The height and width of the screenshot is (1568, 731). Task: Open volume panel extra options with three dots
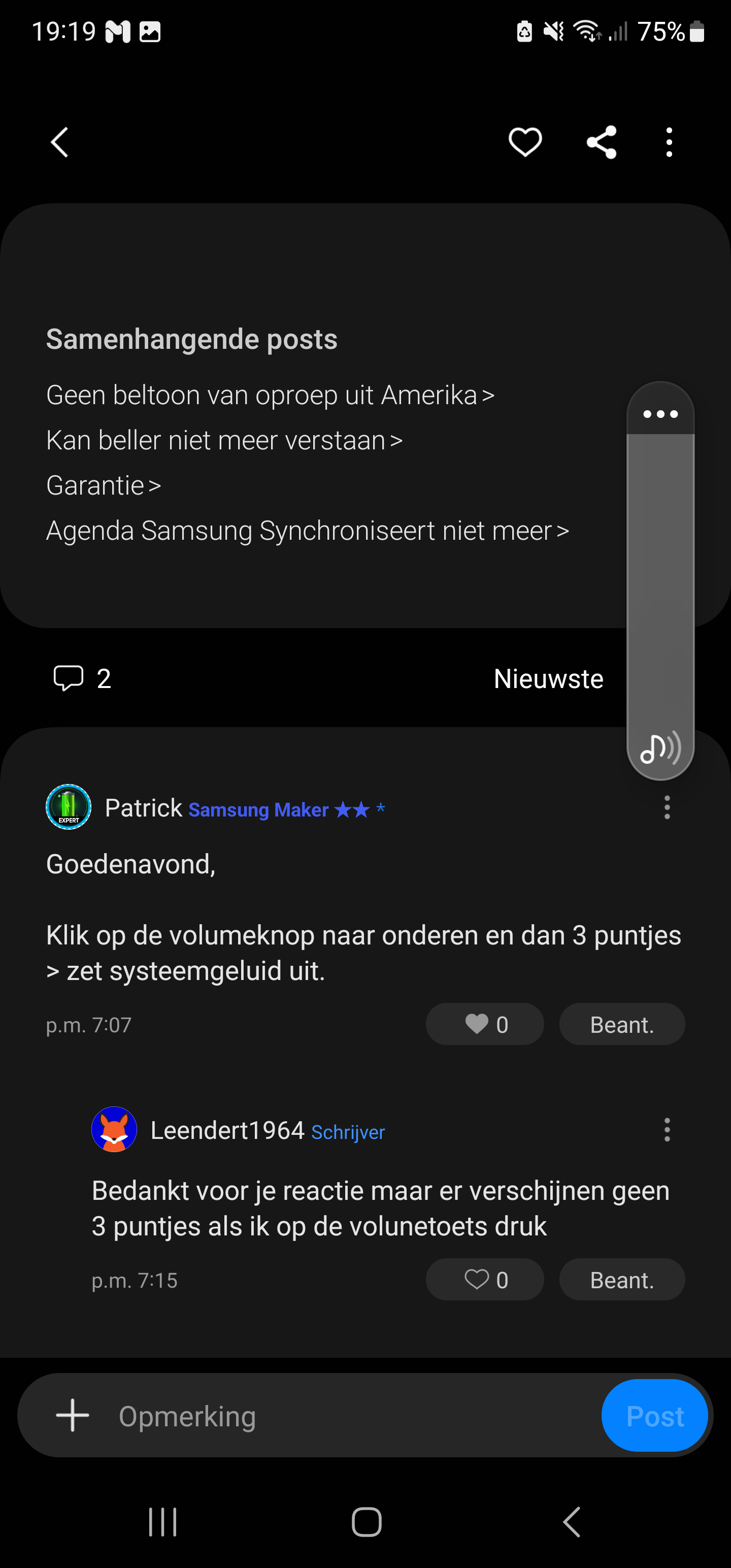point(660,414)
